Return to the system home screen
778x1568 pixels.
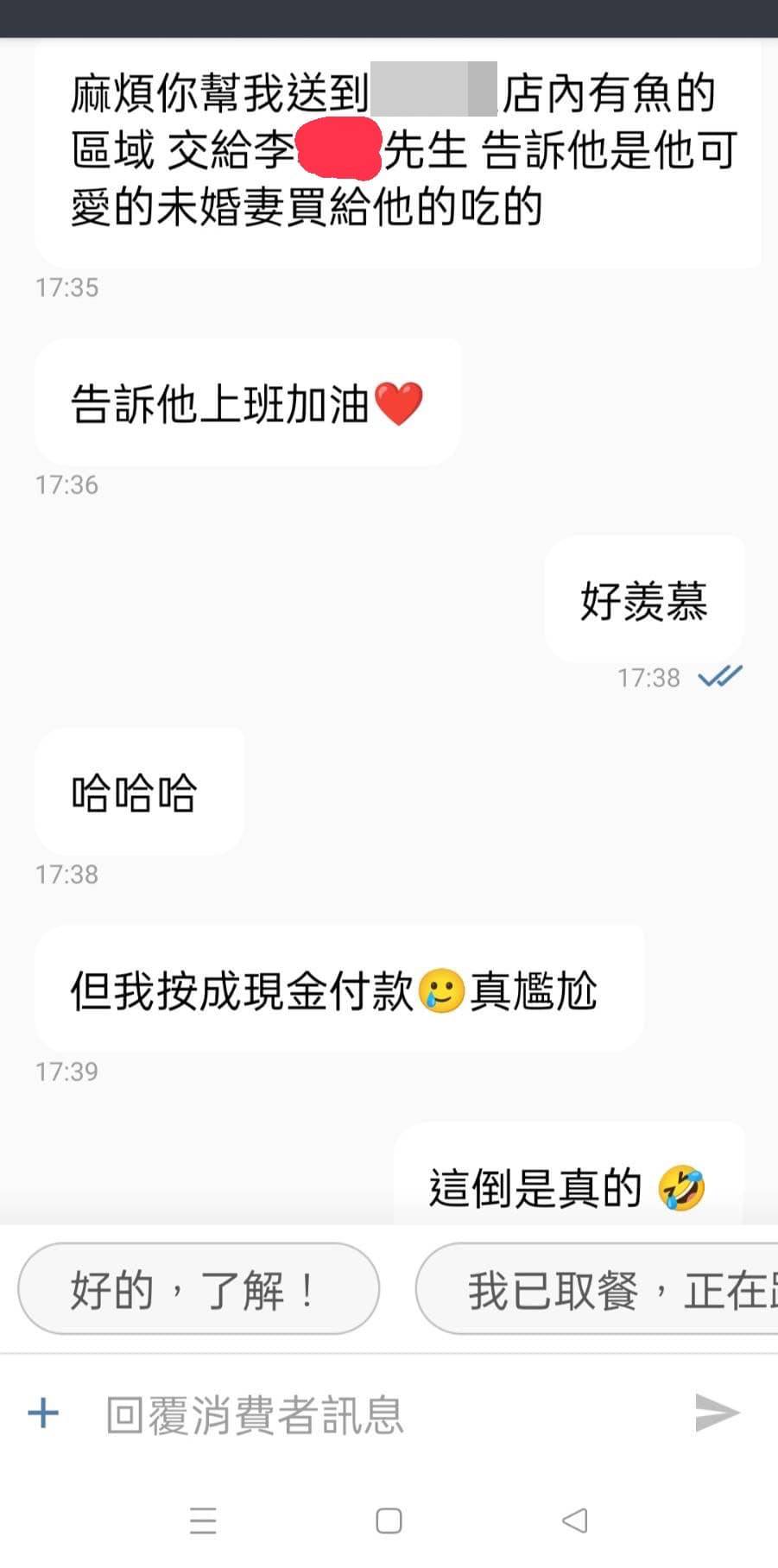(x=389, y=1521)
